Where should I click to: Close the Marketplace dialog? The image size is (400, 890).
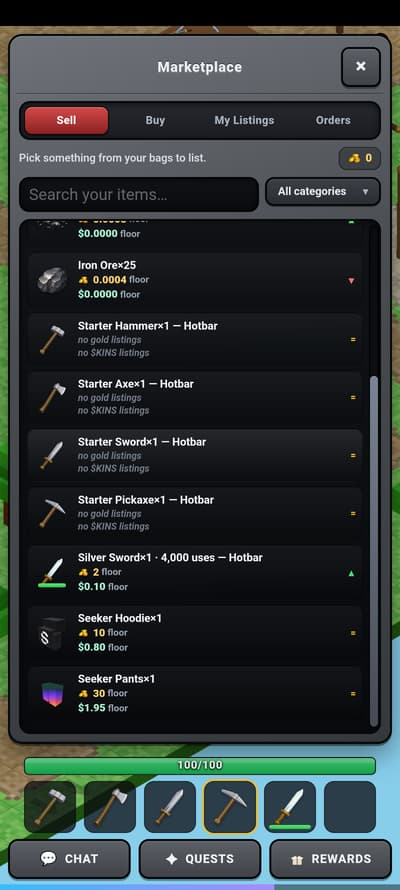pyautogui.click(x=360, y=67)
